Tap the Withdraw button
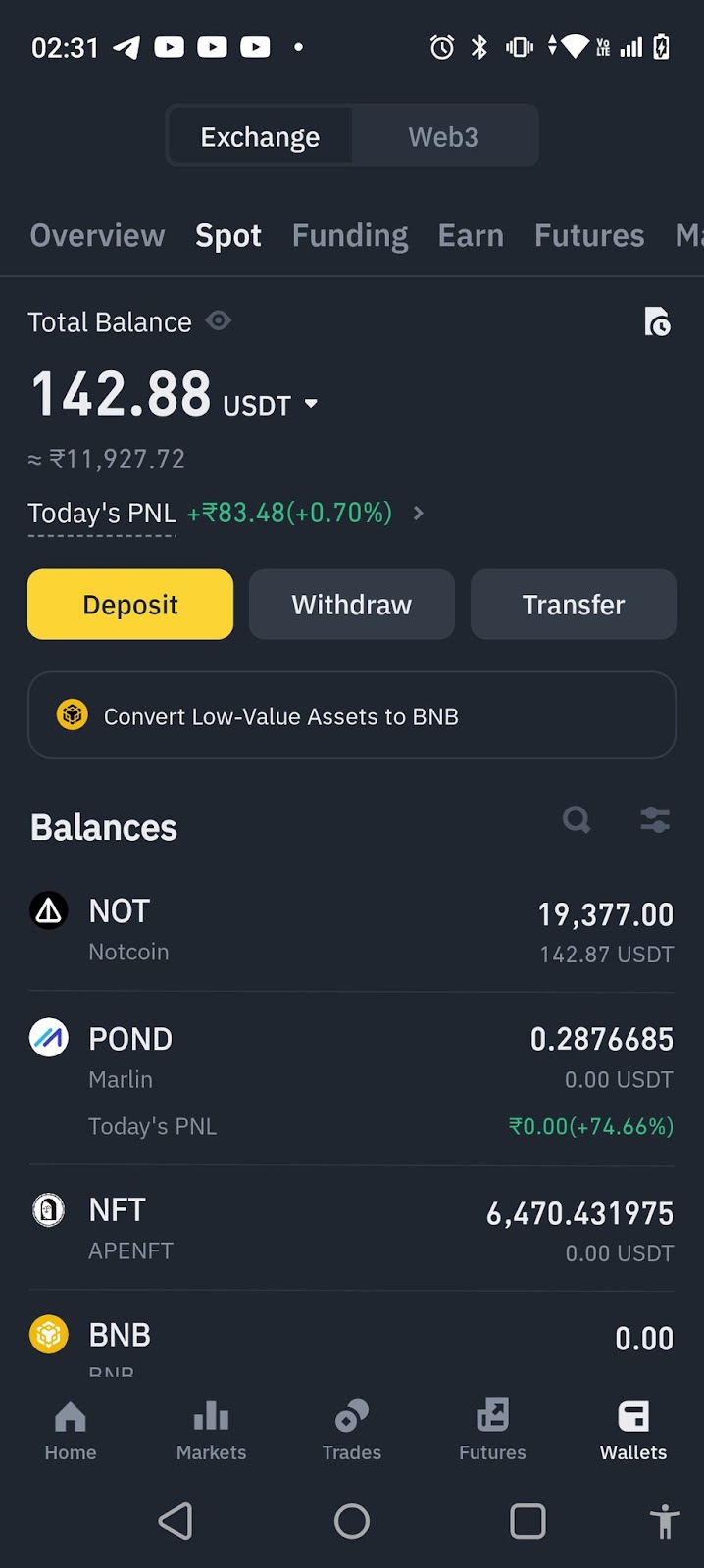704x1568 pixels. pos(352,605)
